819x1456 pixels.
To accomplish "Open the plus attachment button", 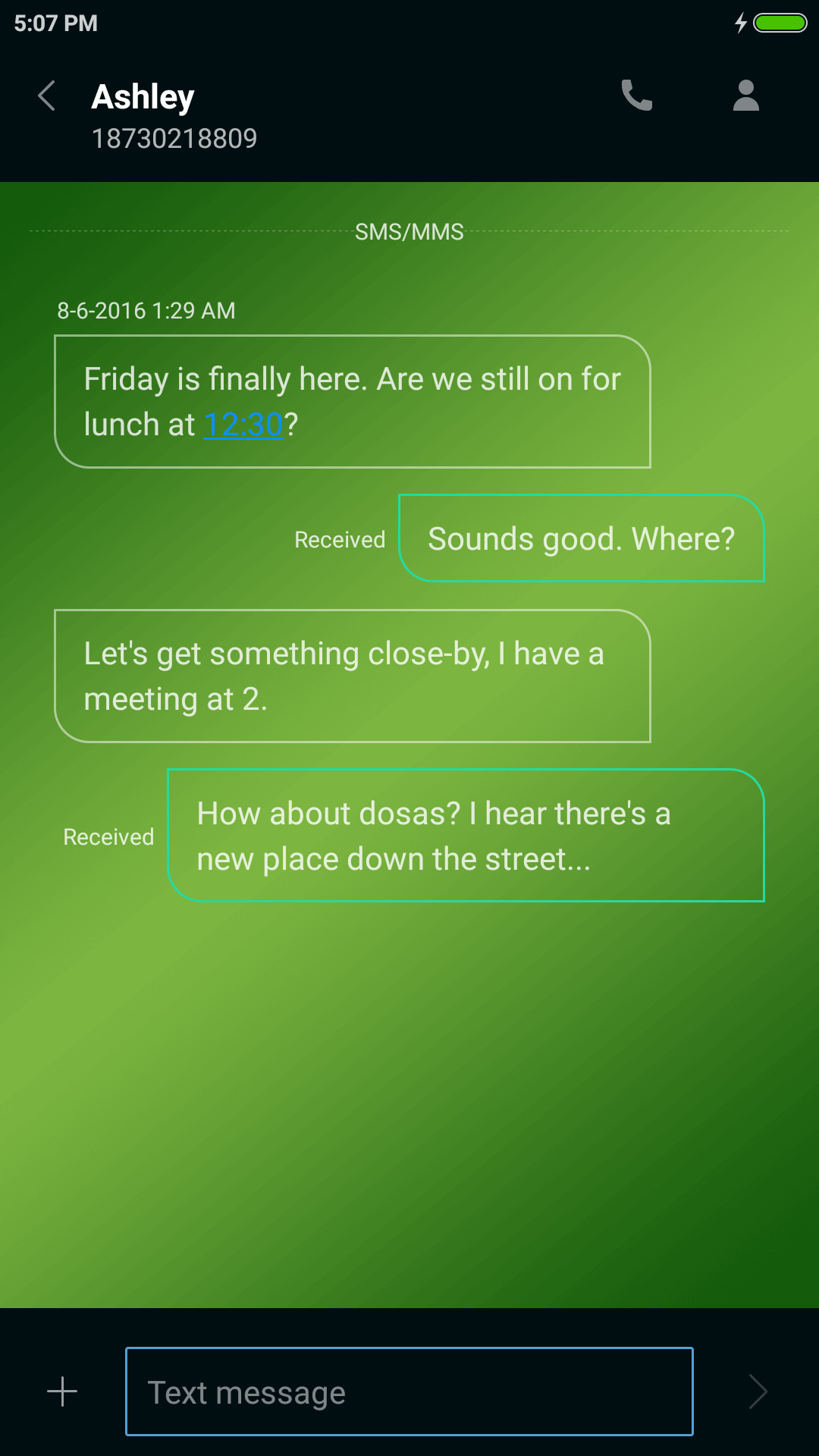I will point(62,1392).
